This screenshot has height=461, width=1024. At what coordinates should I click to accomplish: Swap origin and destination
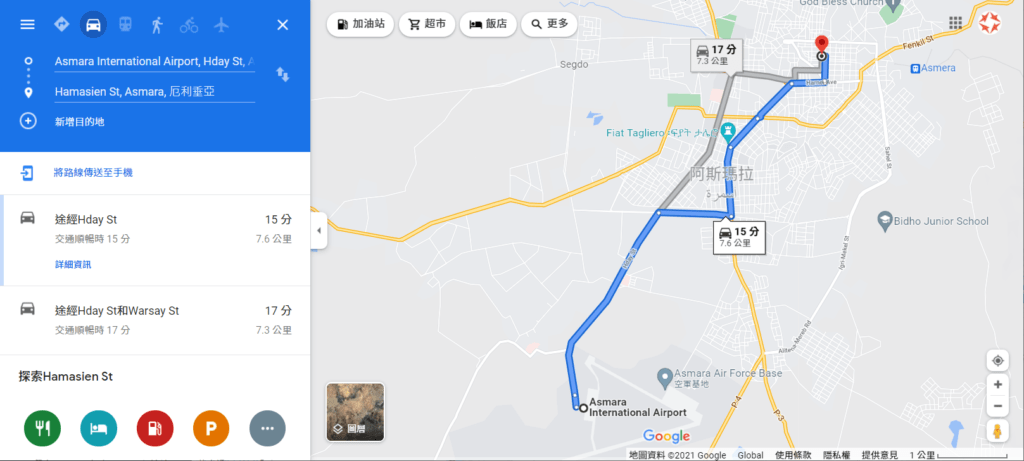(283, 75)
